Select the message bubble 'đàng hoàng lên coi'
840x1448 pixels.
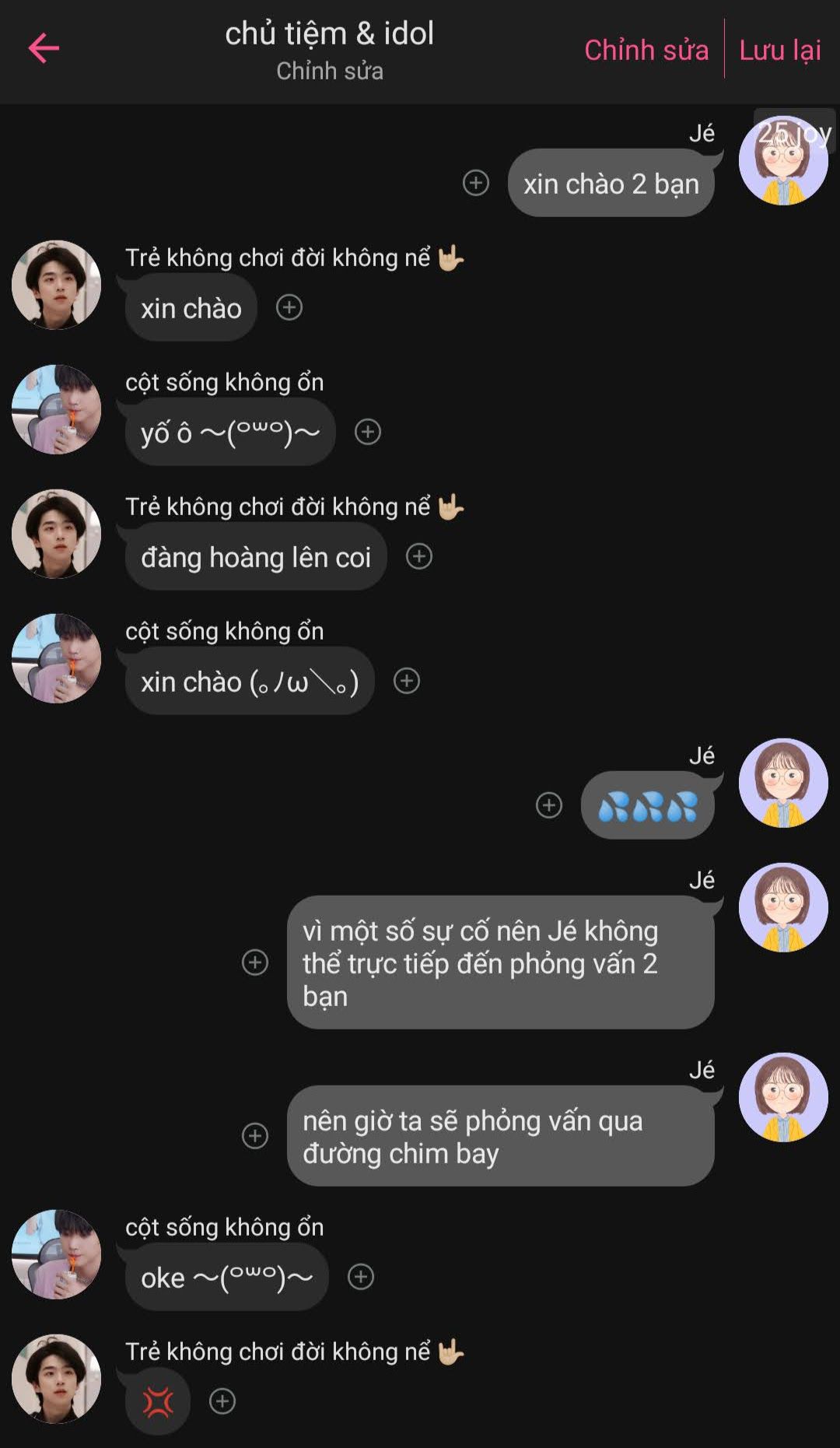point(256,557)
